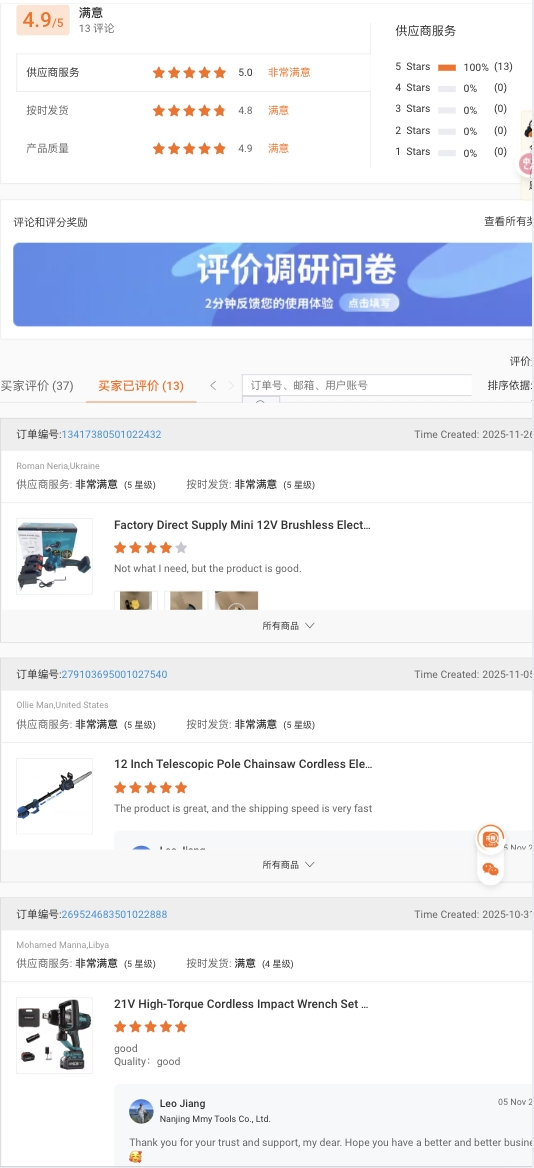Expand 所有商品 under Roman Neria's review

click(288, 626)
